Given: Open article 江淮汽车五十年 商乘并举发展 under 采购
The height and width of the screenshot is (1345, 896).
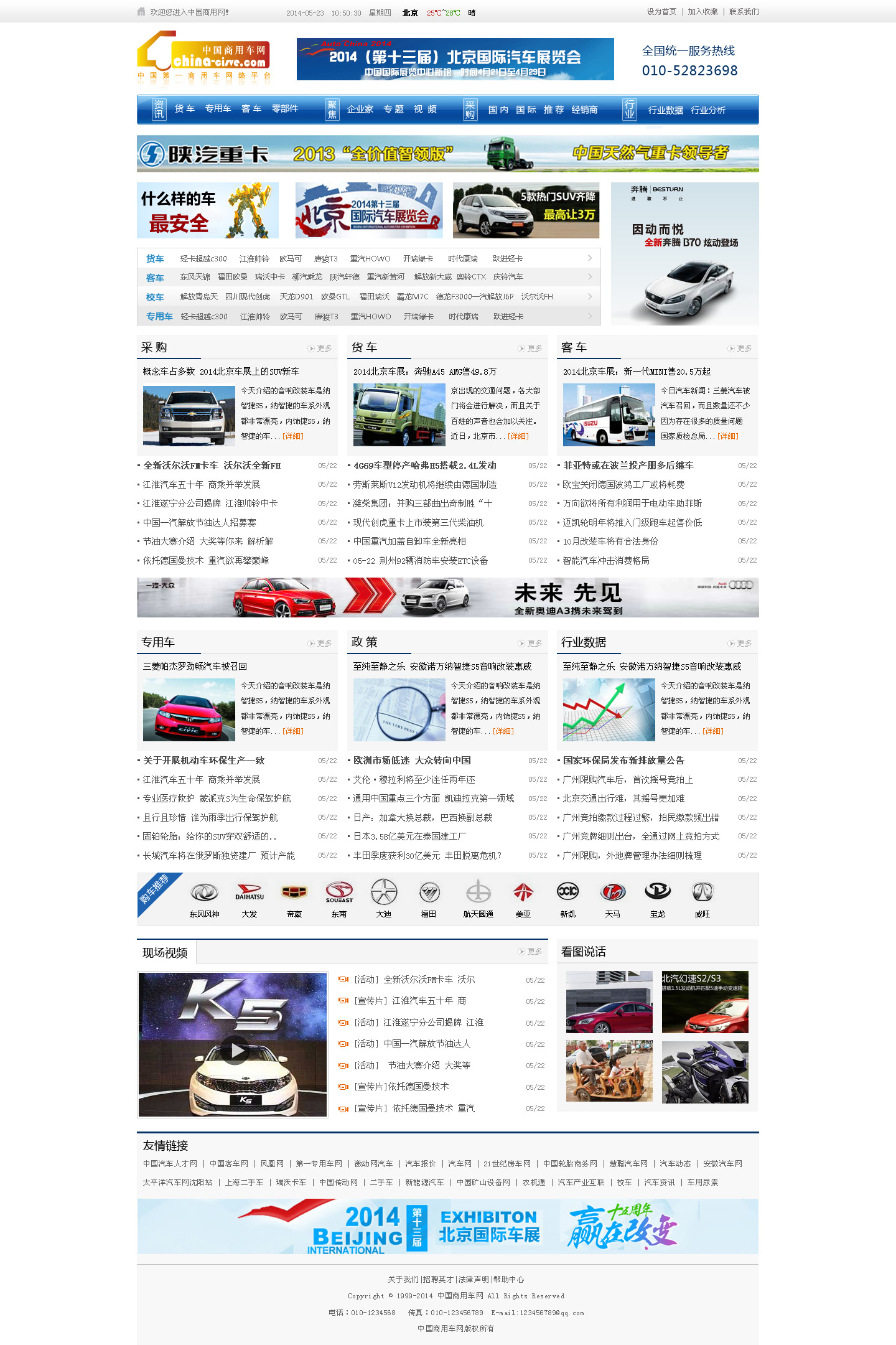Looking at the screenshot, I should tap(202, 485).
